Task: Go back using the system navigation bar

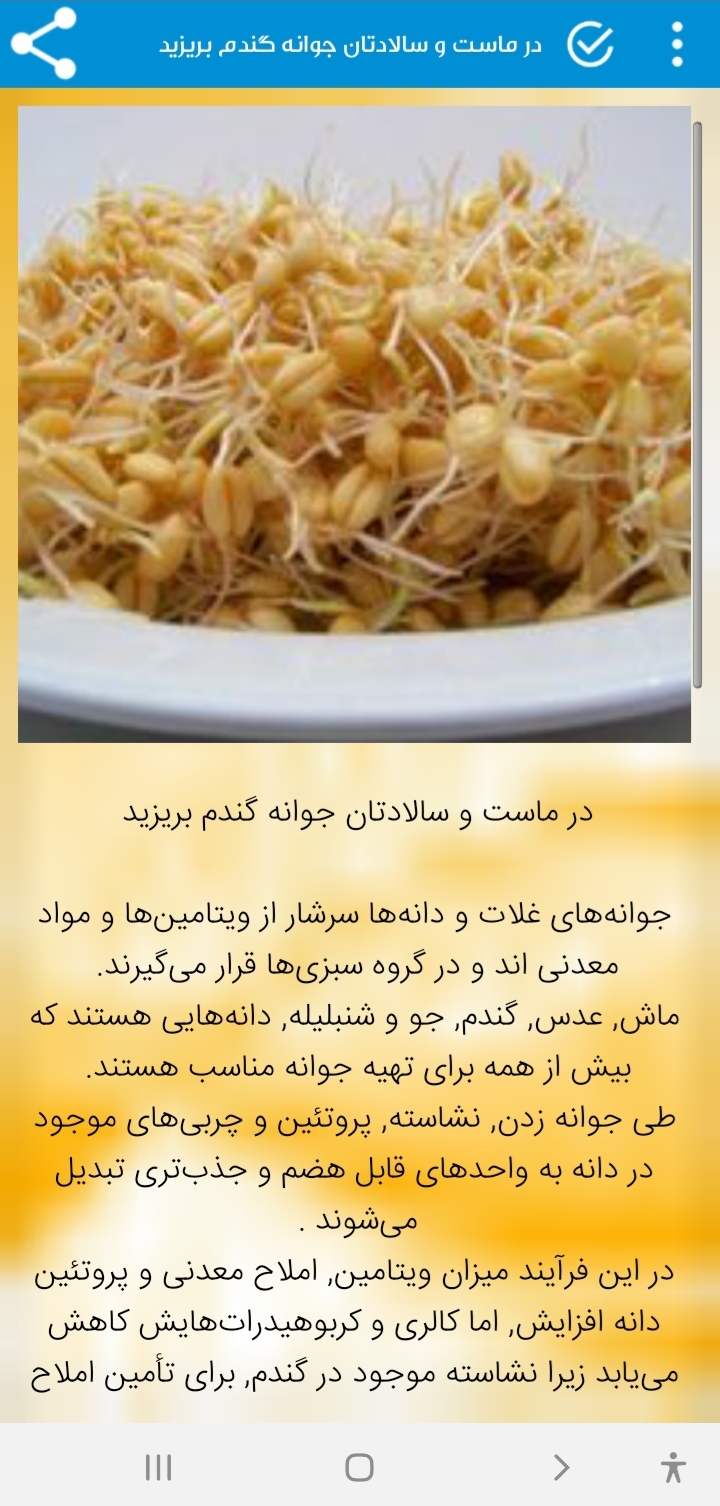Action: [x=561, y=1467]
